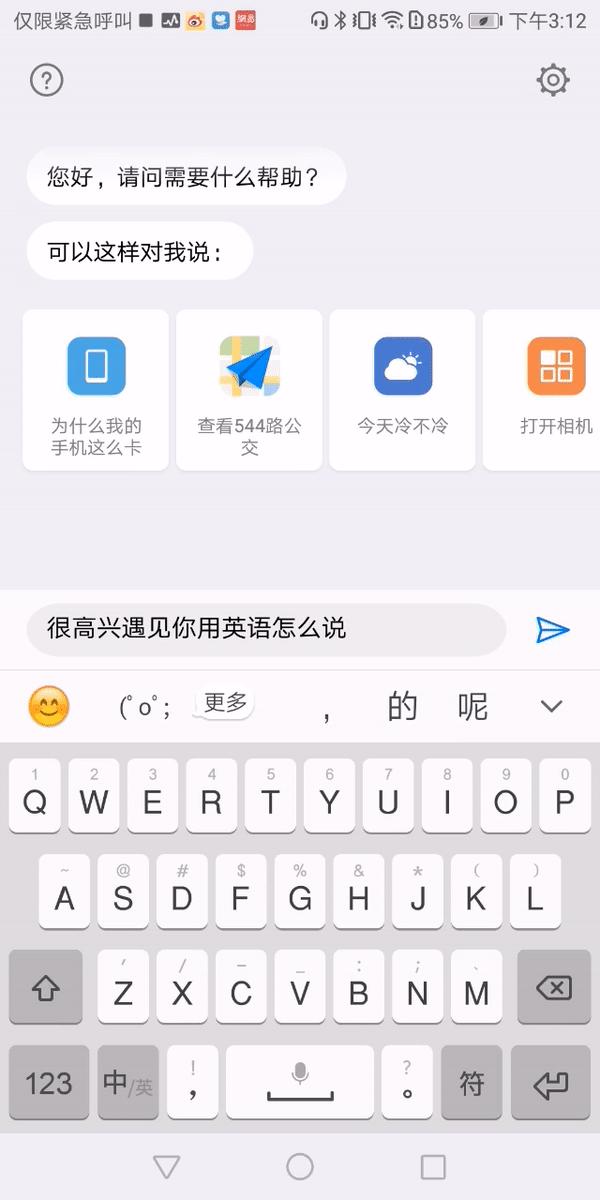This screenshot has width=600, height=1200.
Task: Collapse the keyboard with the down chevron
Action: (551, 707)
